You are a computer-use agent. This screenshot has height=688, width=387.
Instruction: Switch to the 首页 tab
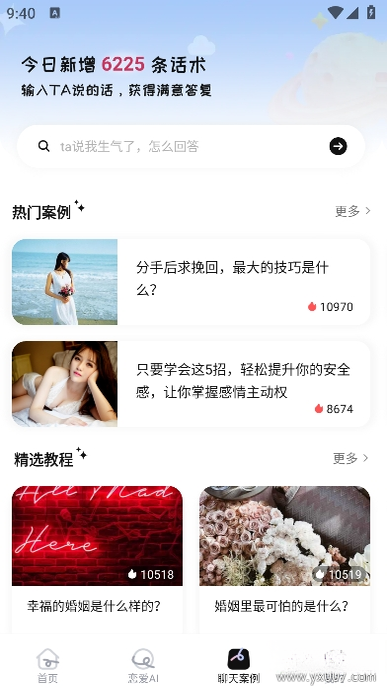pos(47,666)
